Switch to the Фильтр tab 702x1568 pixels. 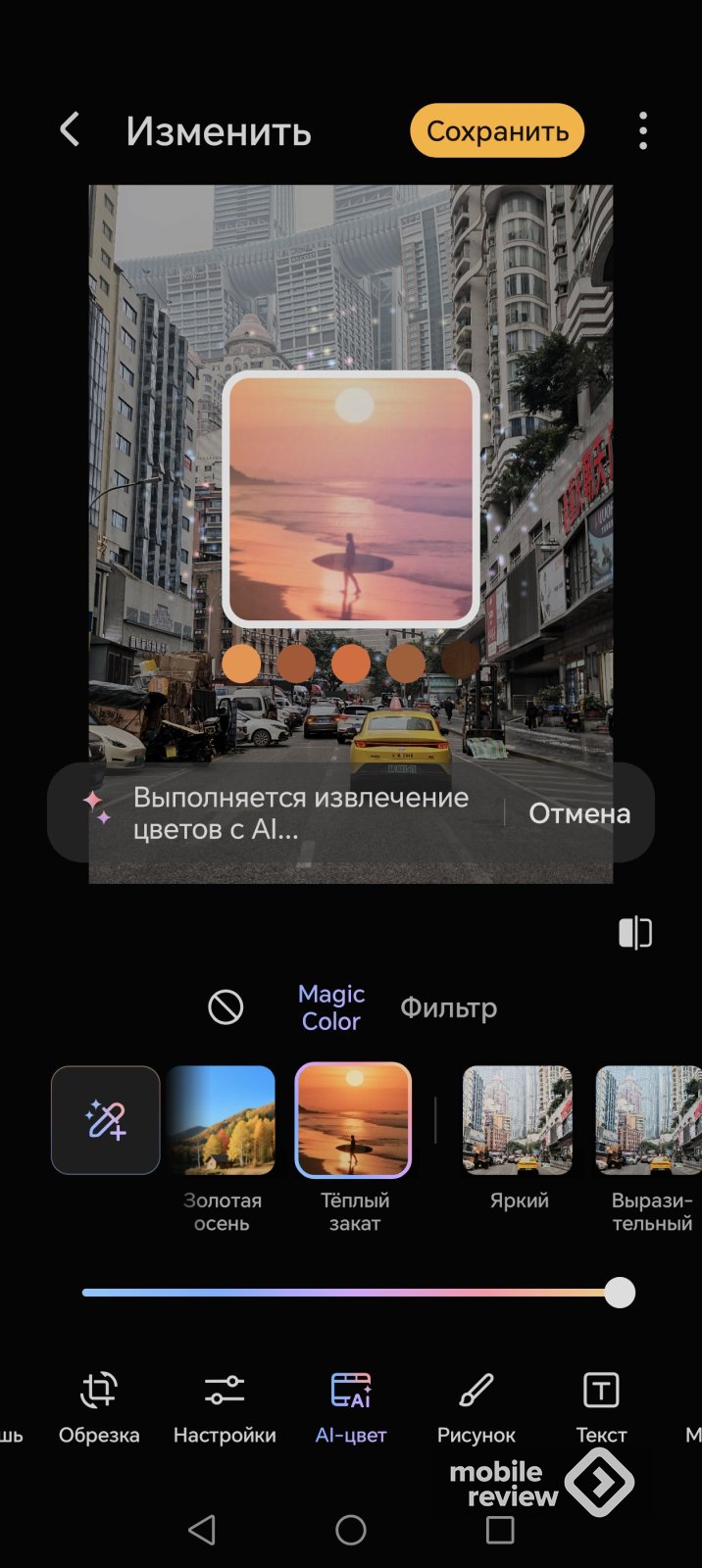[448, 1007]
